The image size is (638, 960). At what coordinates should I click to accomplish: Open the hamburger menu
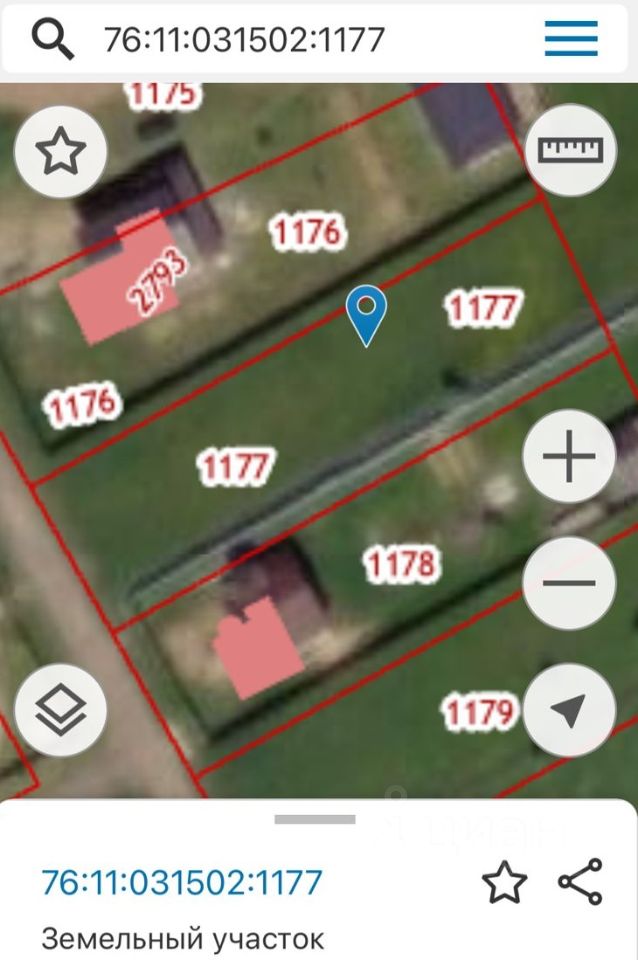pyautogui.click(x=571, y=39)
